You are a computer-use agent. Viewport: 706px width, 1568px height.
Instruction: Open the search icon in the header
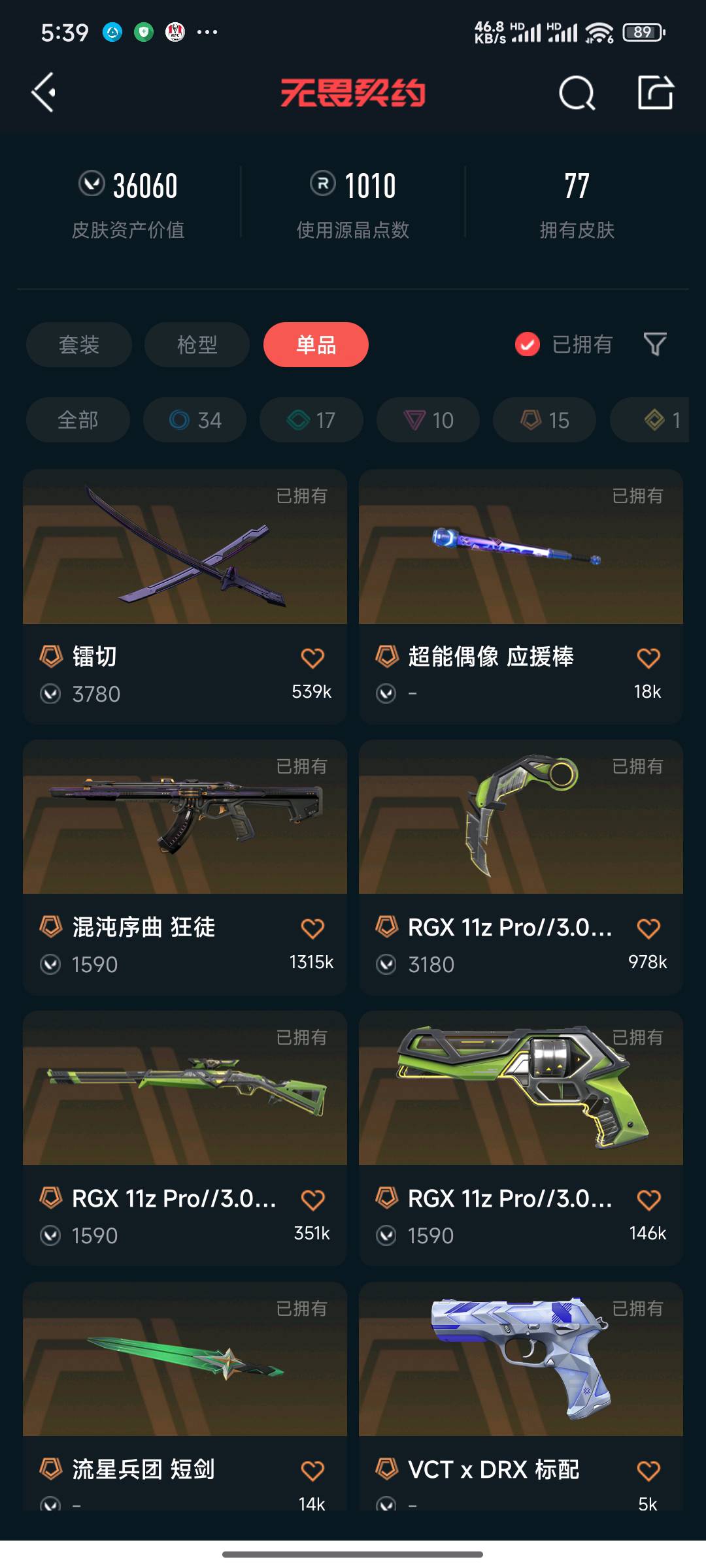[577, 93]
